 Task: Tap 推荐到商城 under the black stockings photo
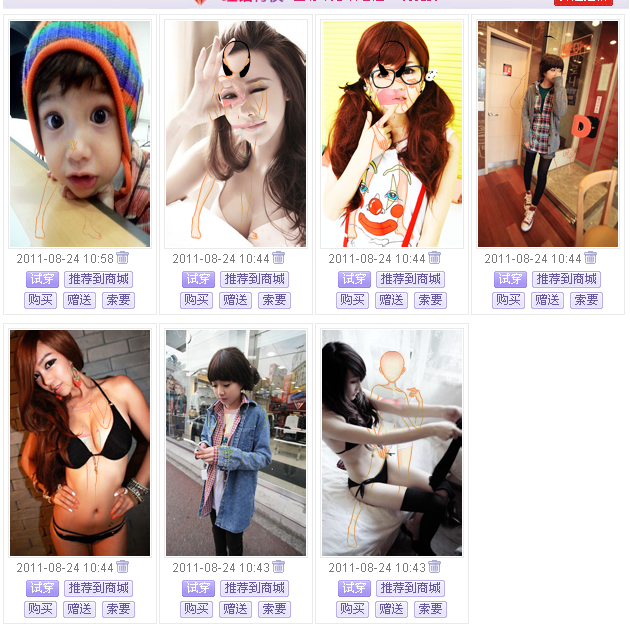[410, 588]
